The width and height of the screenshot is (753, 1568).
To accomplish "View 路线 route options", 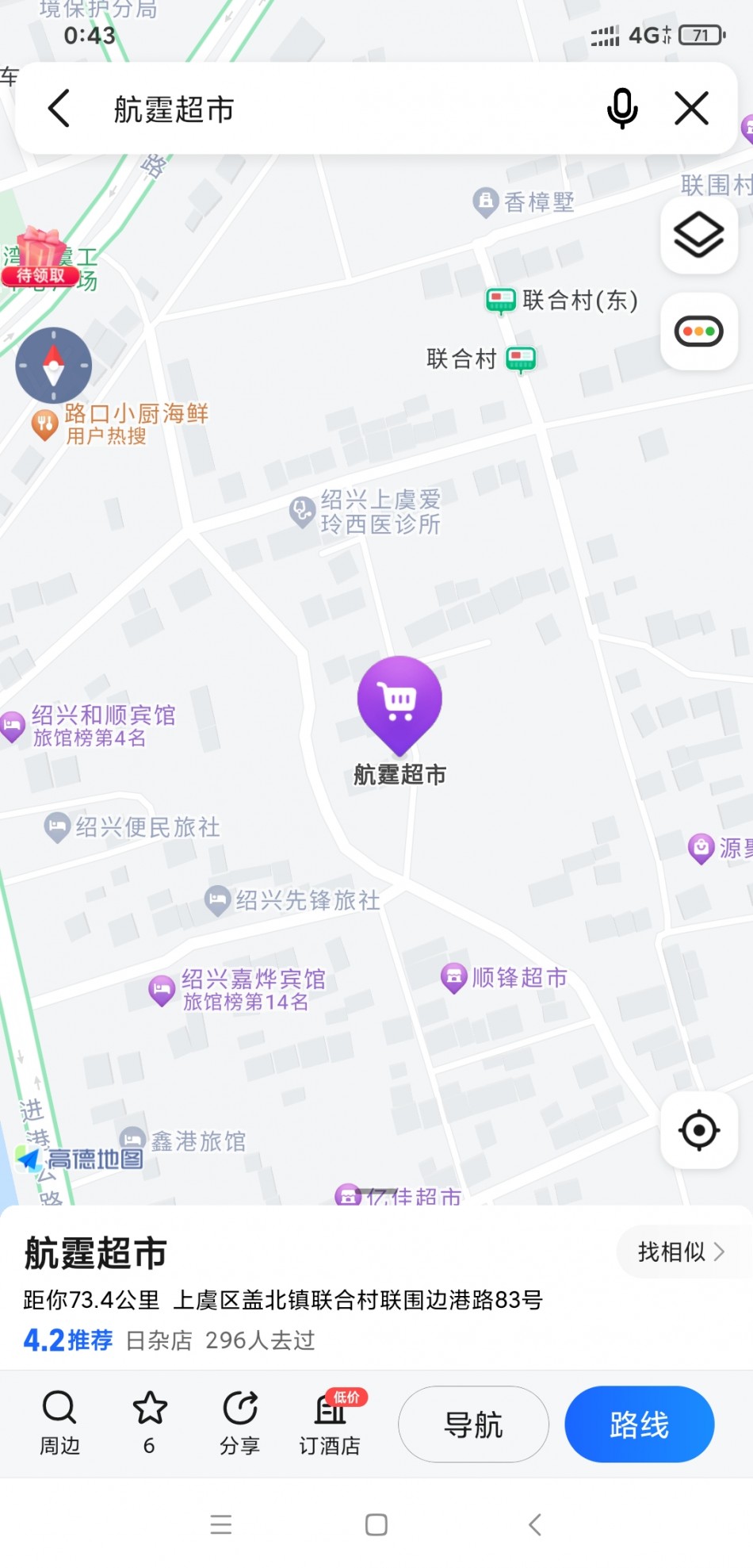I will pyautogui.click(x=640, y=1424).
